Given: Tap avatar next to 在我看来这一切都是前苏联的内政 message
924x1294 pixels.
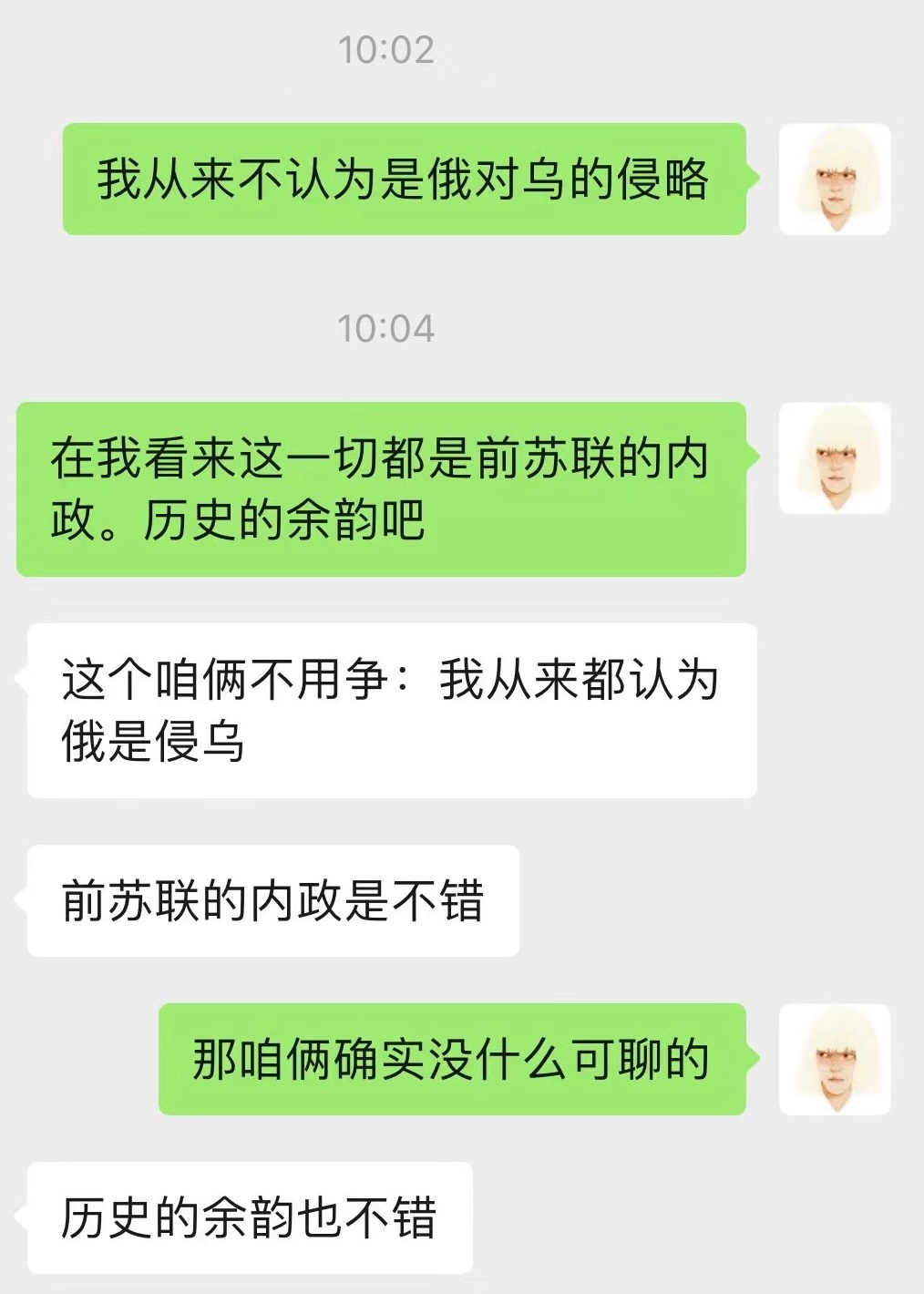Looking at the screenshot, I should point(834,458).
